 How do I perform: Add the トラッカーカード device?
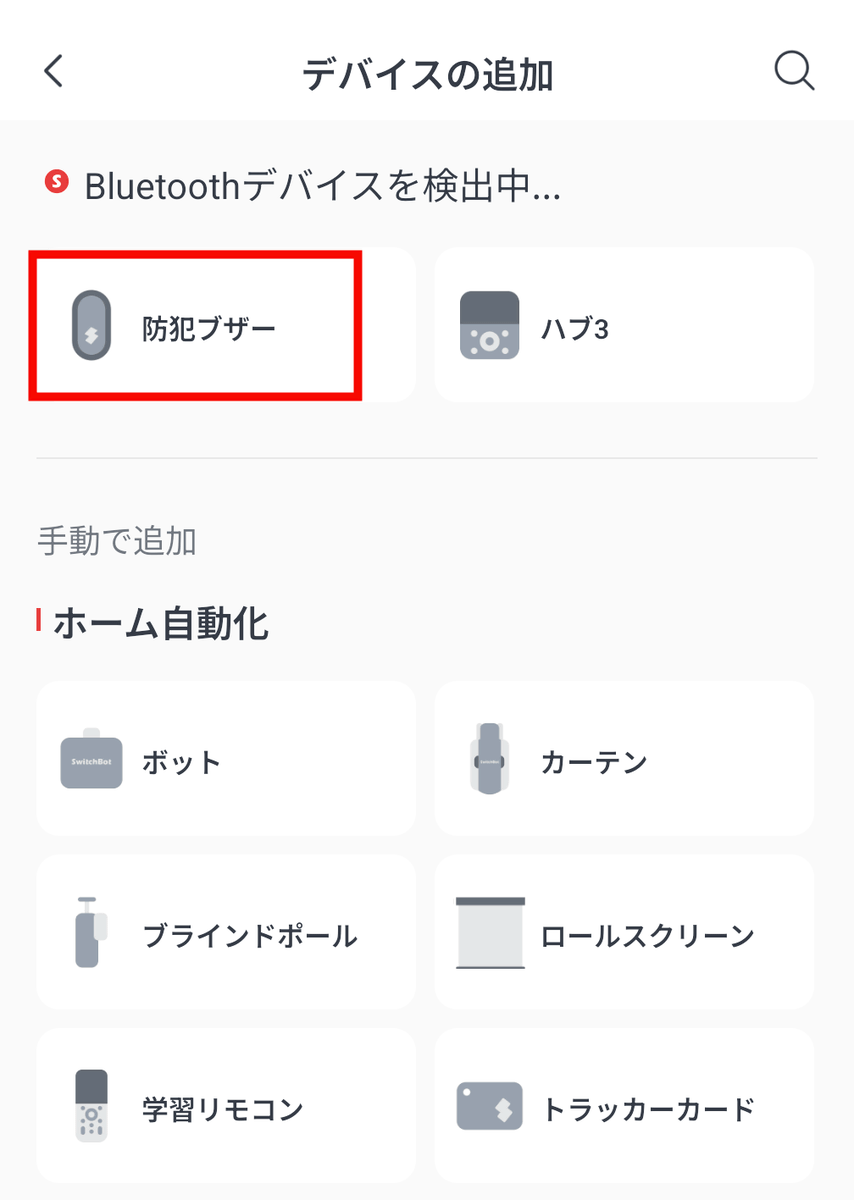coord(624,1106)
